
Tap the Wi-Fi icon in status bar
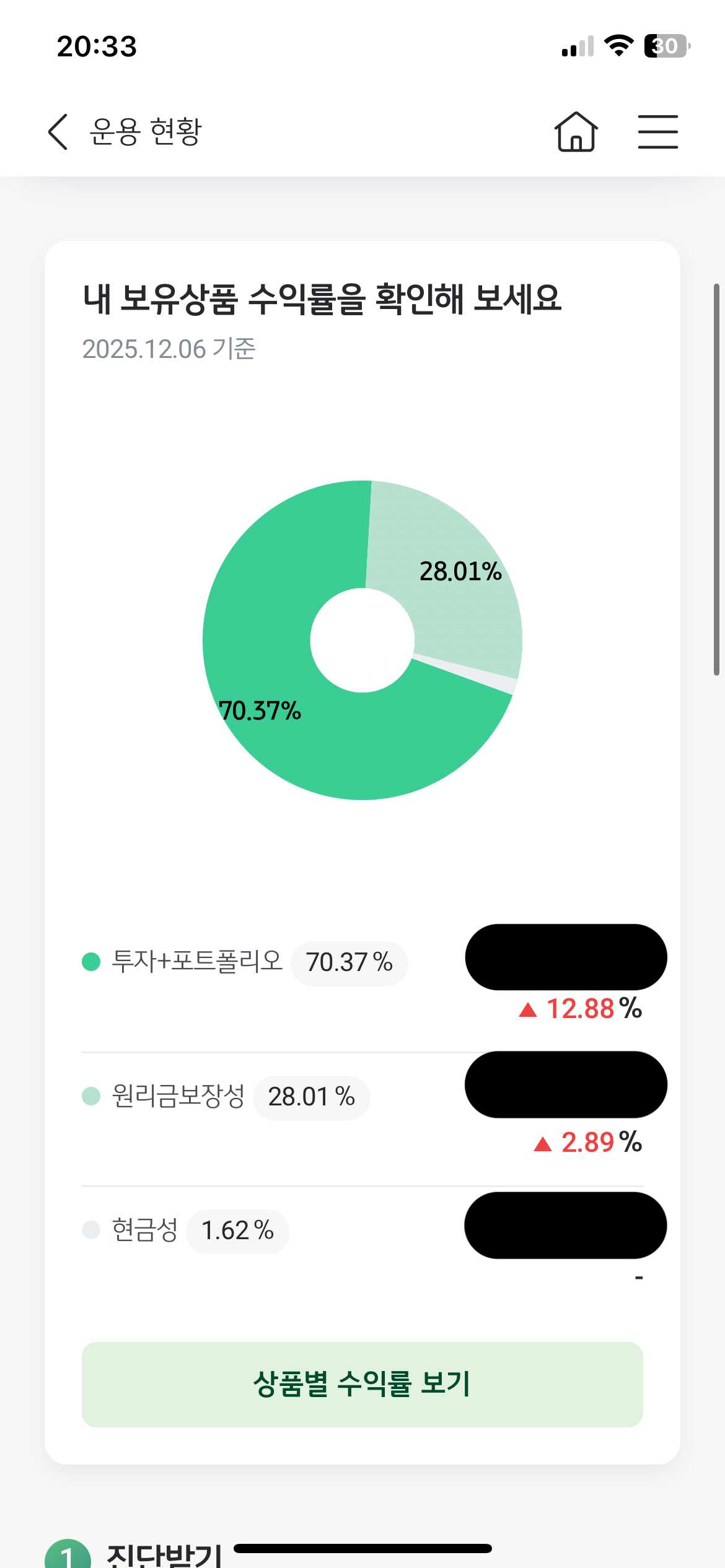click(x=618, y=45)
